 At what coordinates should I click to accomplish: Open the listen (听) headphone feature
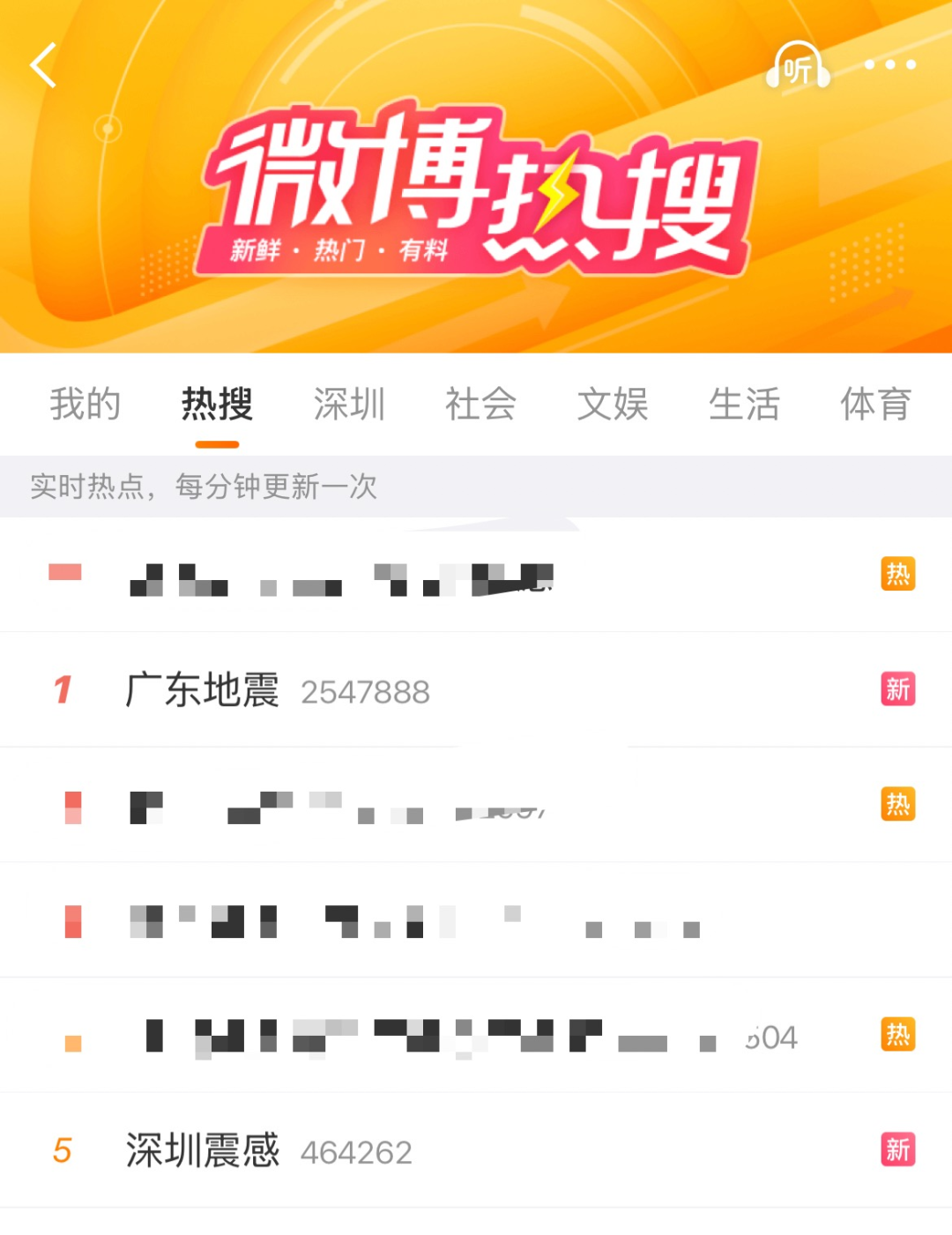798,66
